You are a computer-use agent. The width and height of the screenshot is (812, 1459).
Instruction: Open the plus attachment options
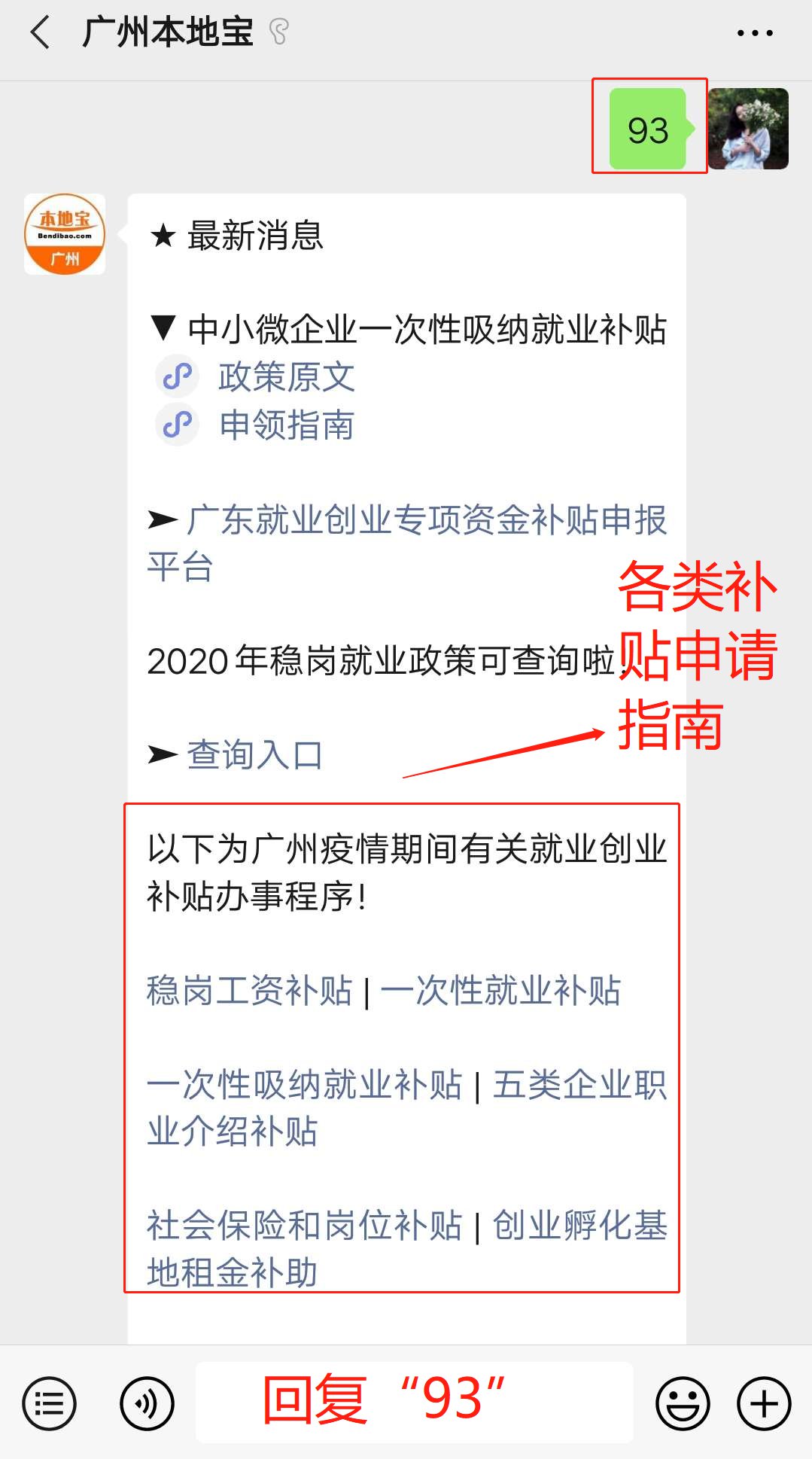[x=764, y=1403]
